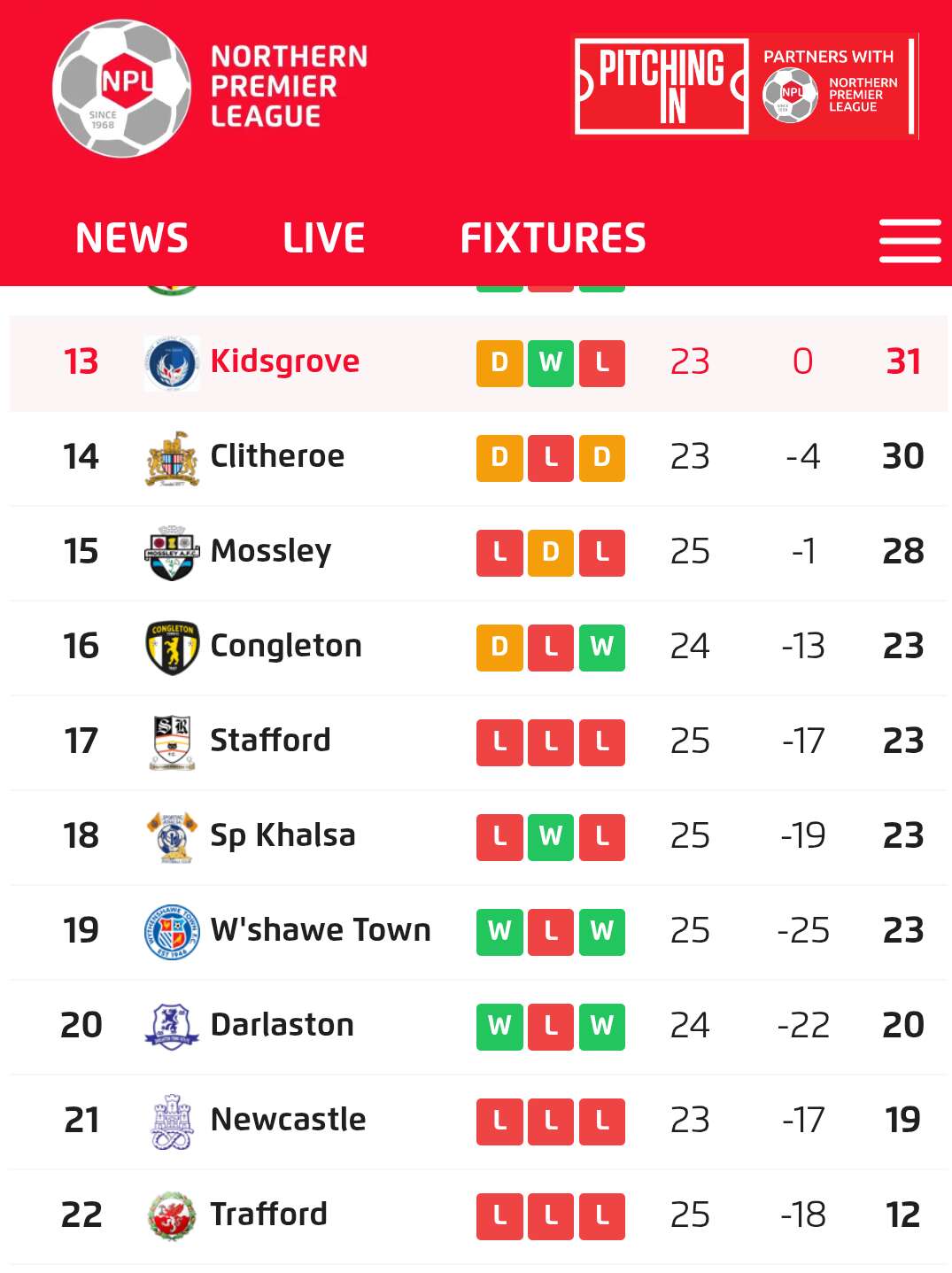The width and height of the screenshot is (952, 1273).
Task: Open Newcastle team row
Action: click(288, 1121)
